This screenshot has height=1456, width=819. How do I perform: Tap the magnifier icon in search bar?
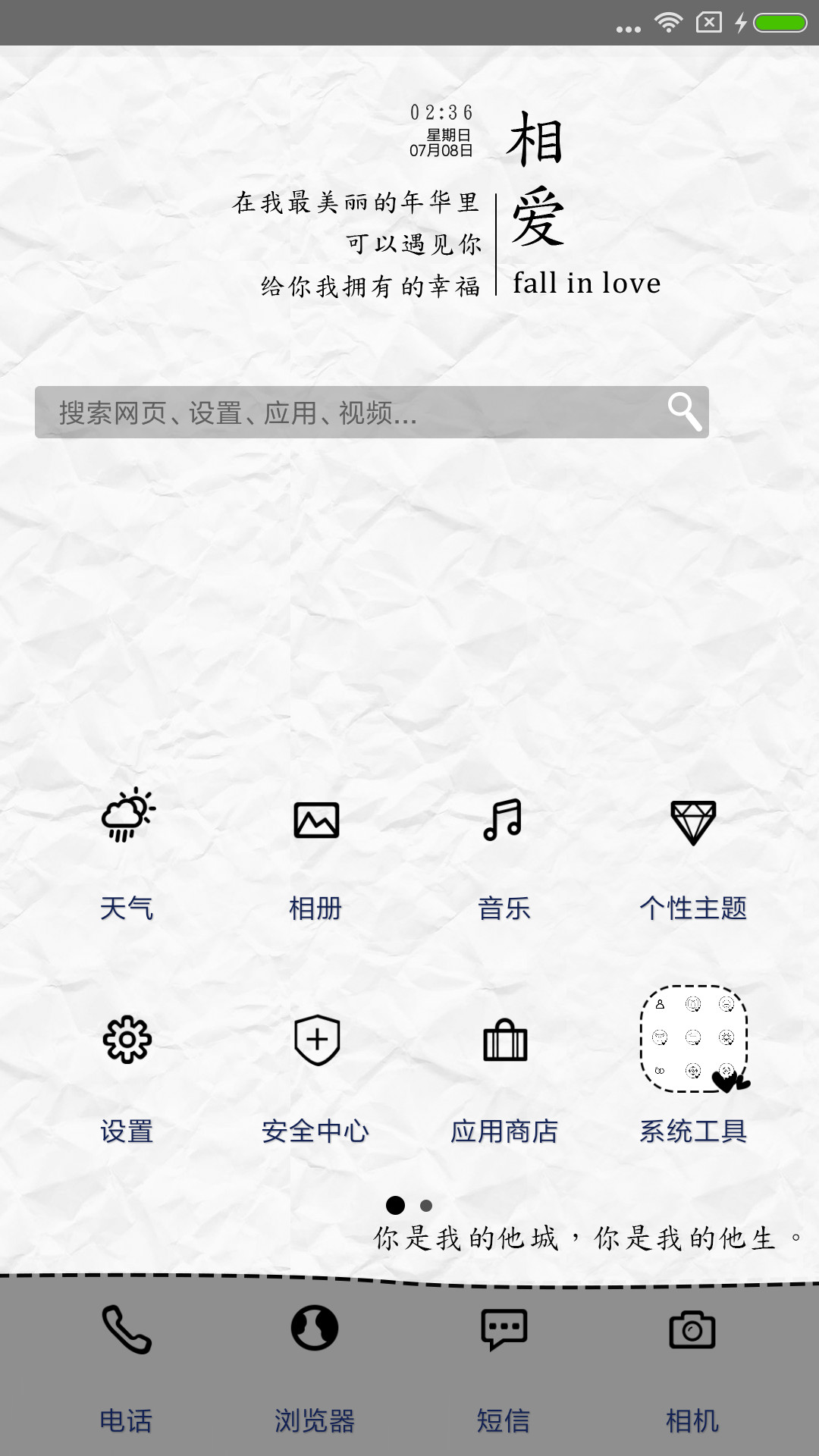[x=684, y=412]
